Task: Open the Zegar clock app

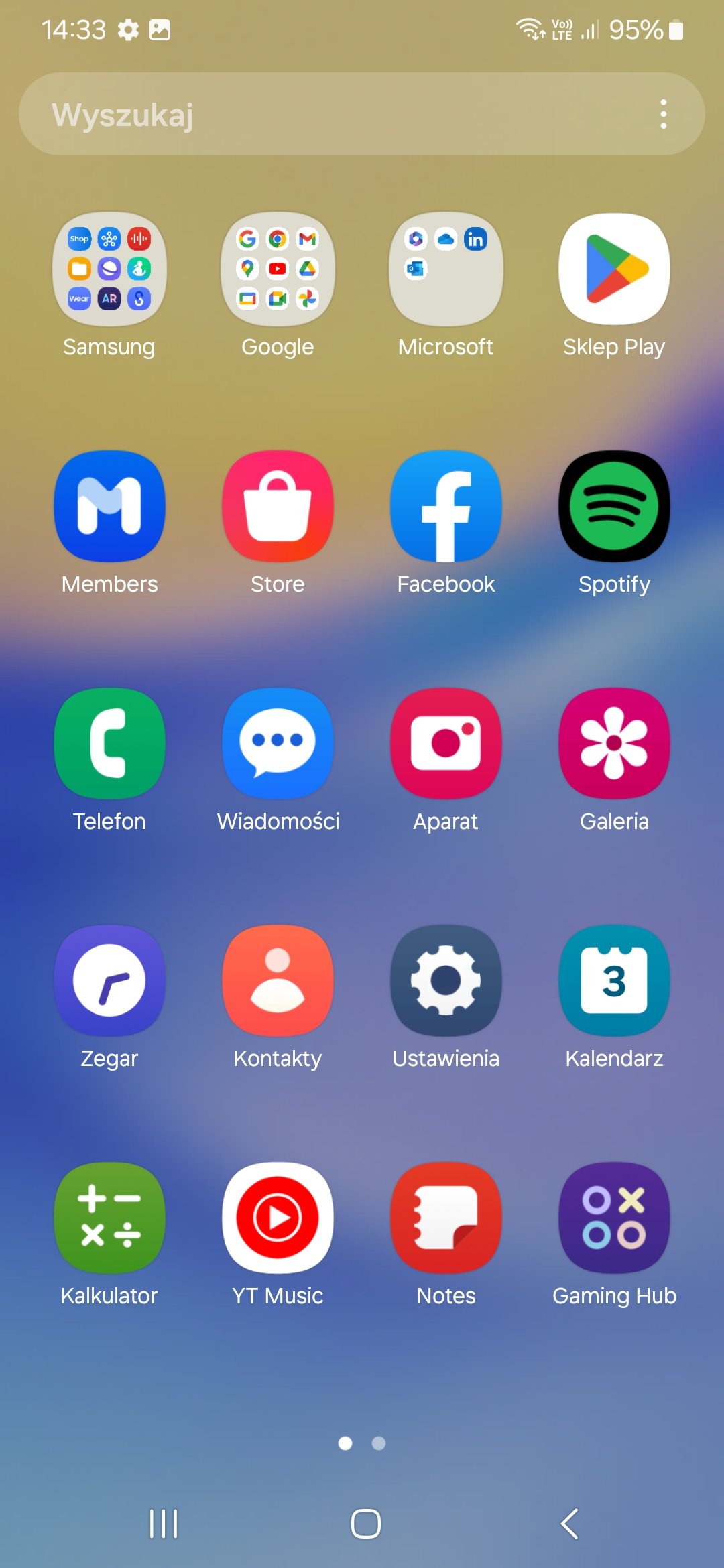Action: tap(109, 981)
